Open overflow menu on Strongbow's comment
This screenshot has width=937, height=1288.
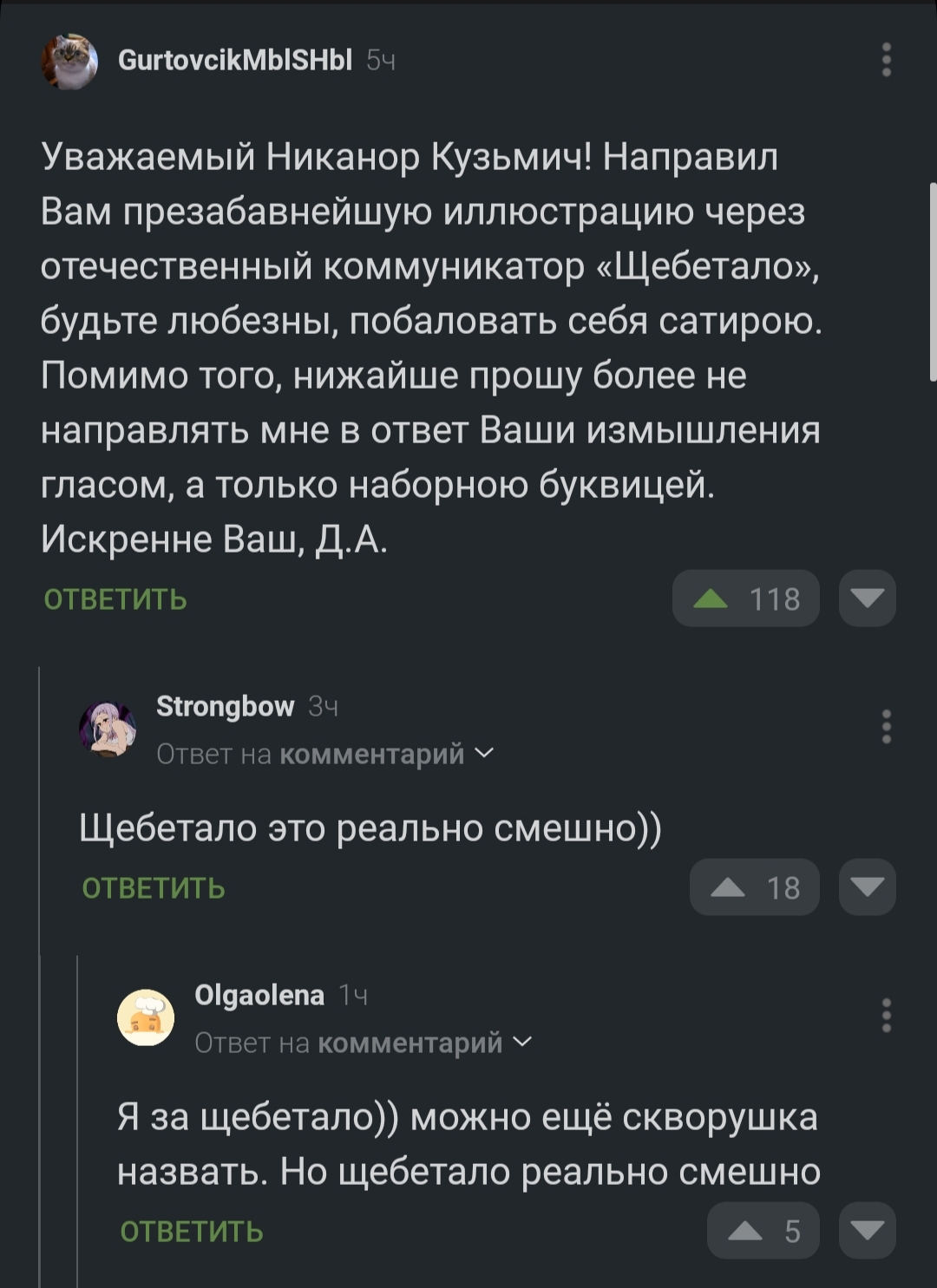point(886,726)
